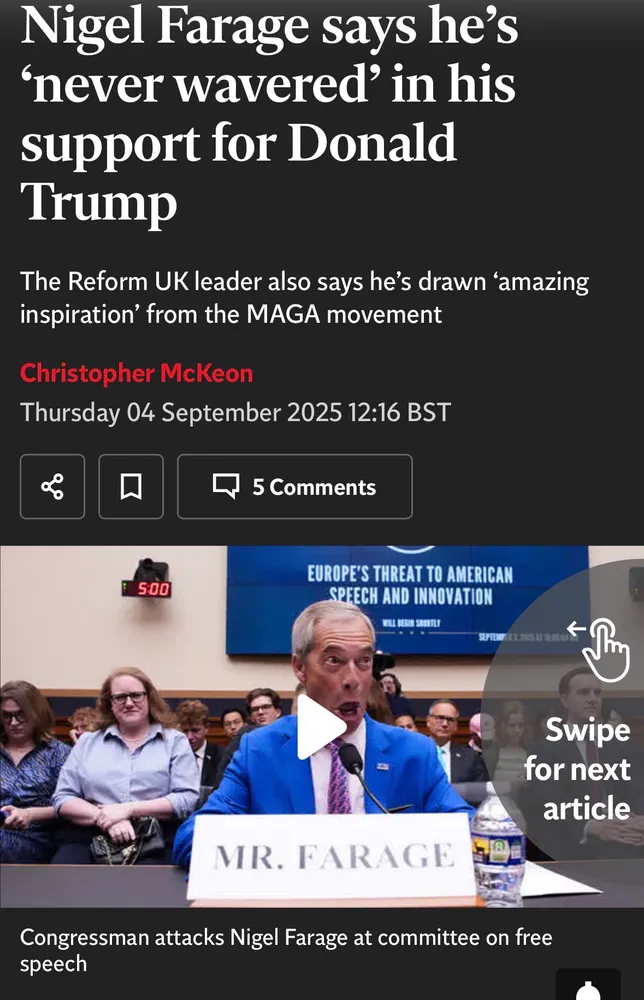
Task: Bookmark this article
Action: (131, 487)
